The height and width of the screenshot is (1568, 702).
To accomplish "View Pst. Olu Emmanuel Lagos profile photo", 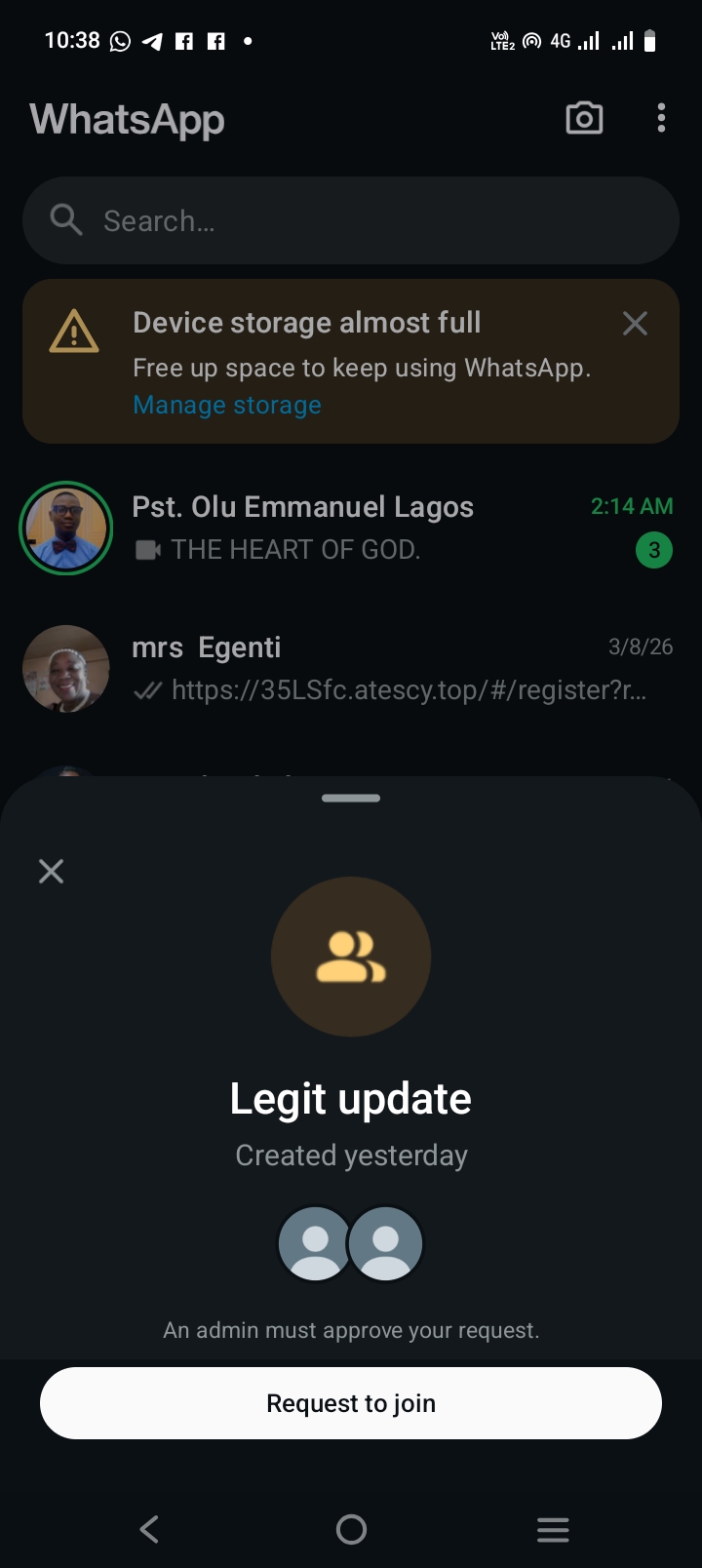I will [66, 528].
